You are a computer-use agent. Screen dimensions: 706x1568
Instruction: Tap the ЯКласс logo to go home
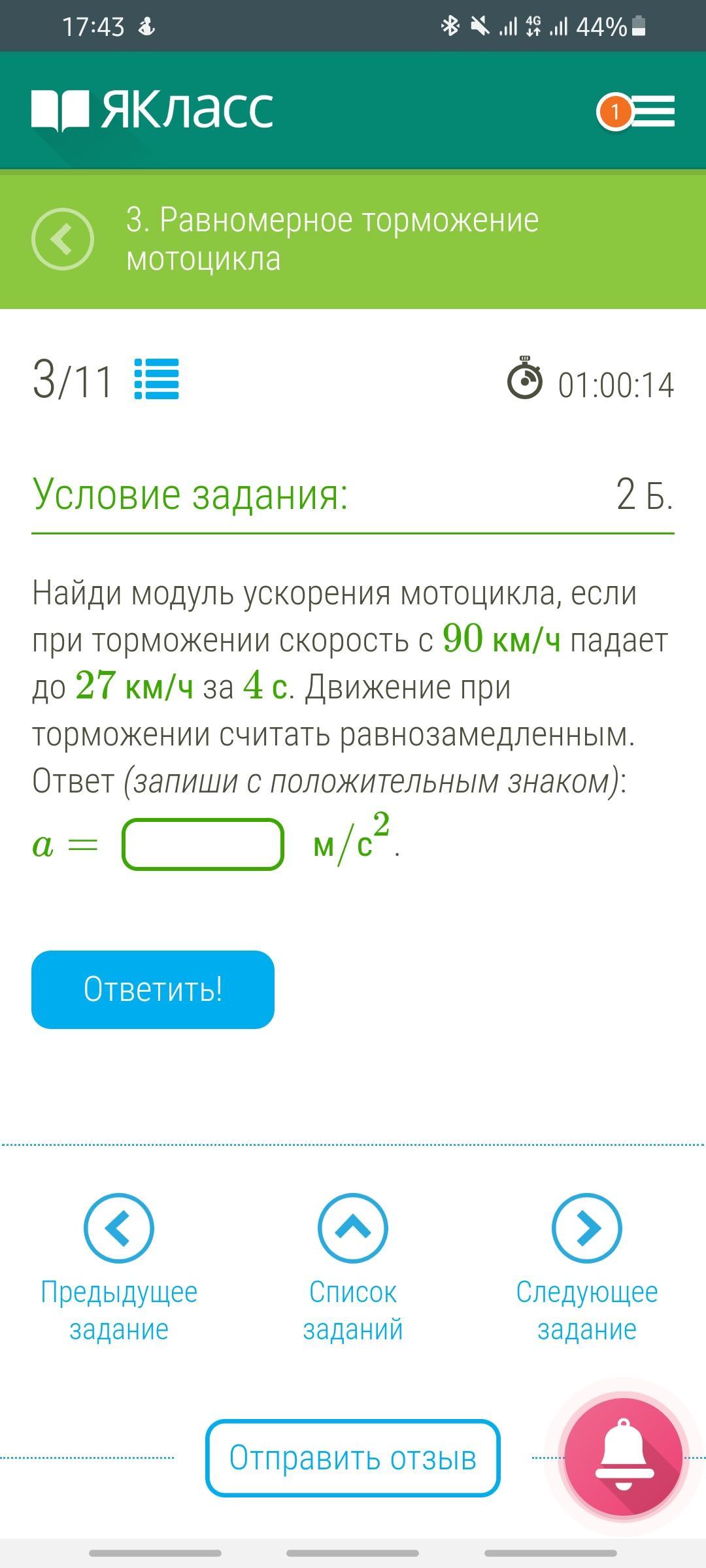coord(152,110)
